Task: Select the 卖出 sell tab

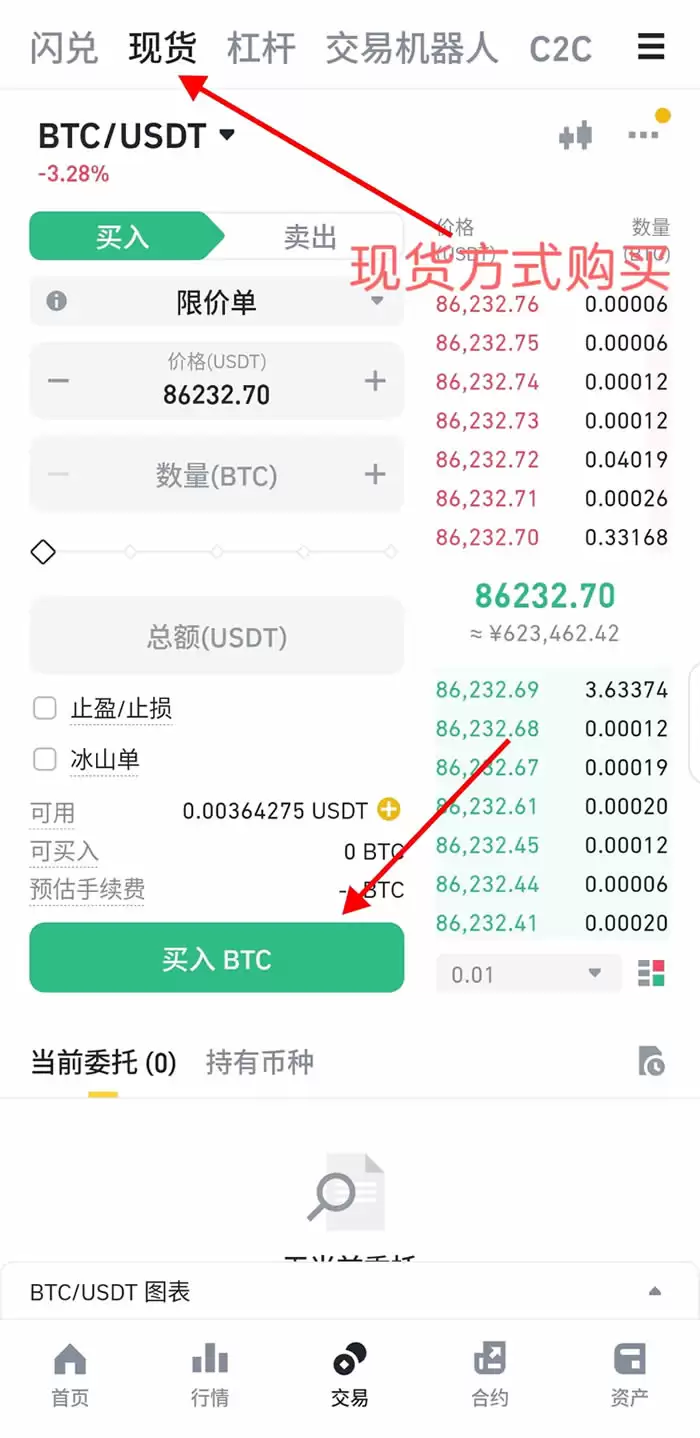Action: click(310, 237)
